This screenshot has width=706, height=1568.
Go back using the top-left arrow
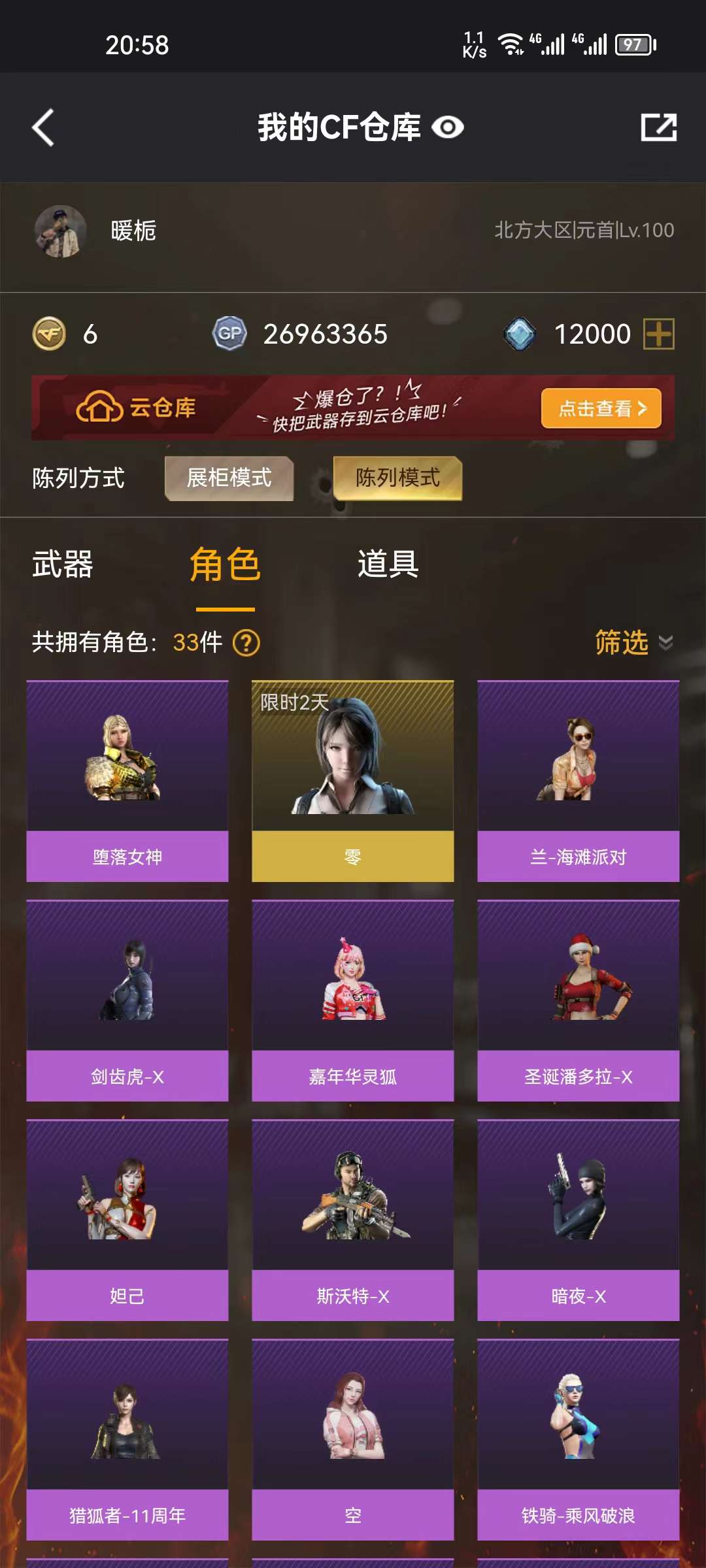point(43,127)
